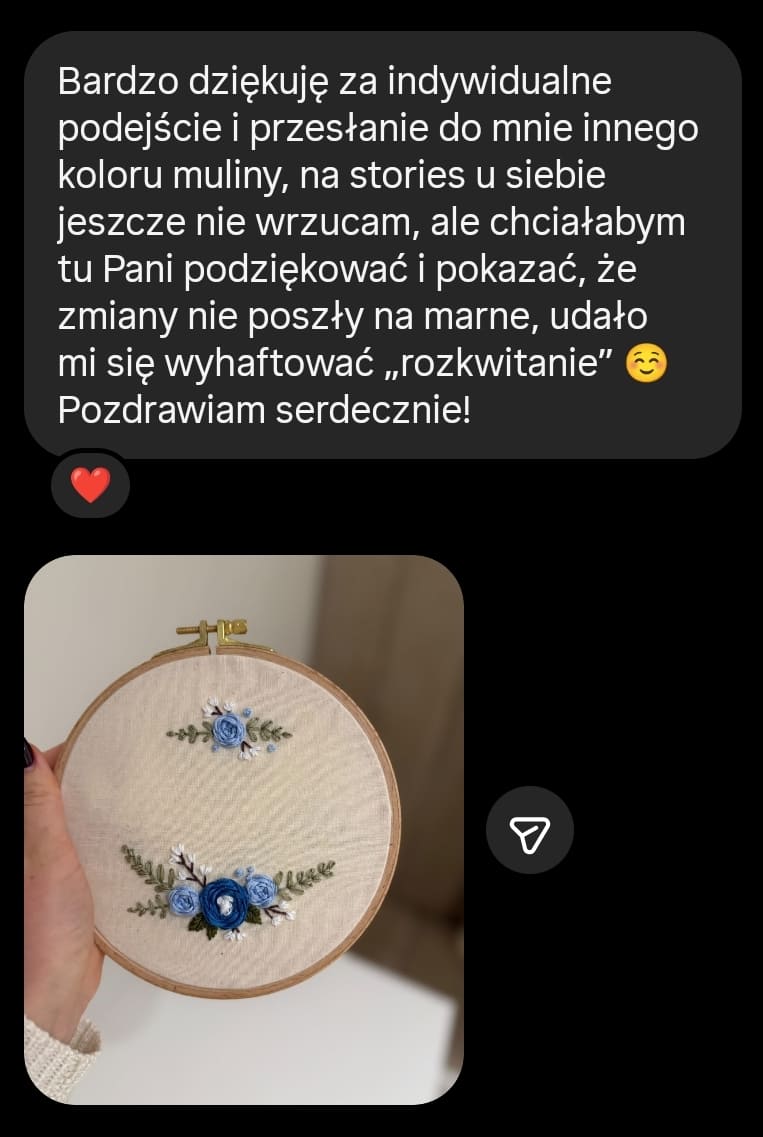Tap the red heart reaction under the message
The width and height of the screenshot is (763, 1137).
tap(90, 486)
